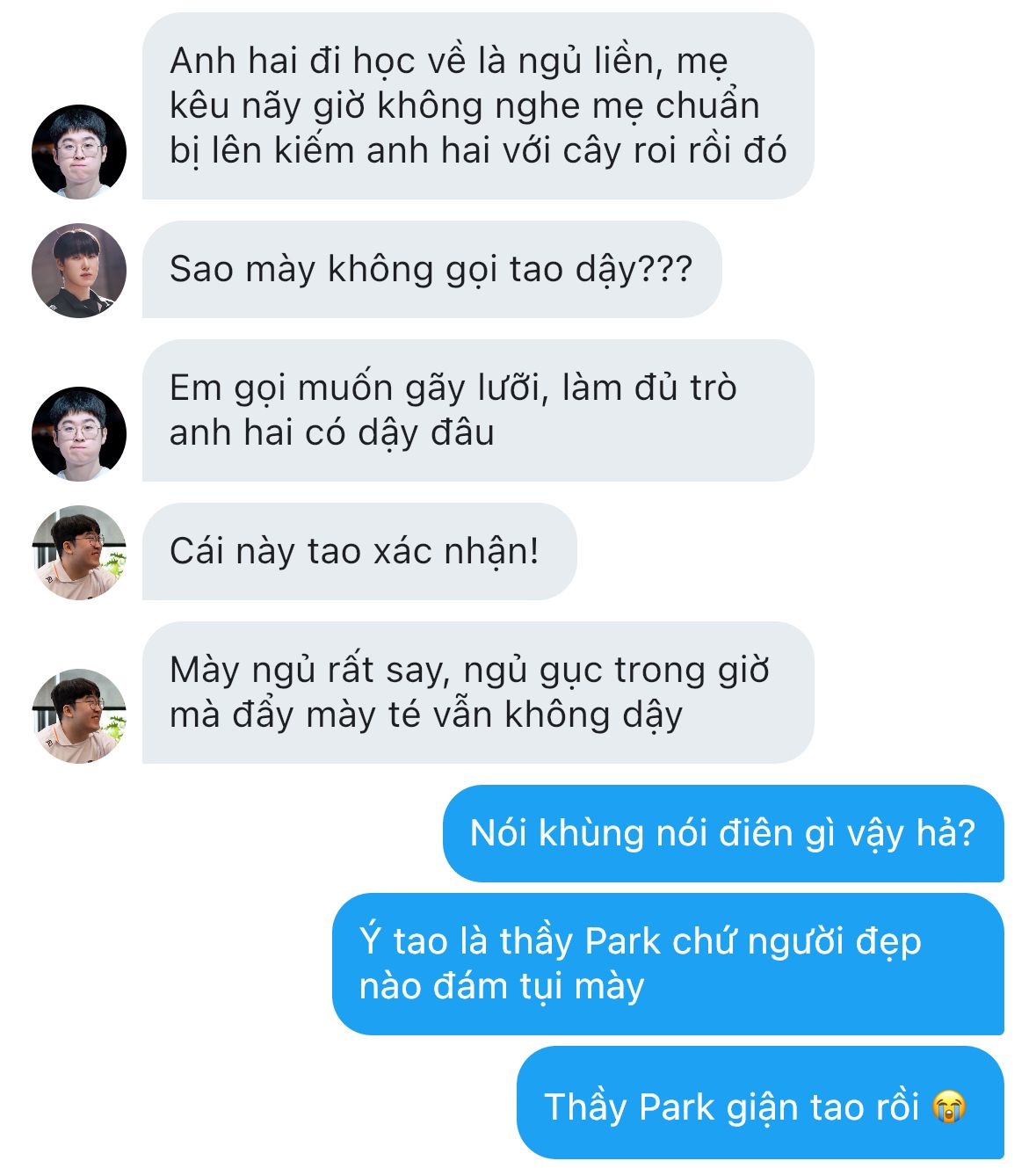Tap avatar next to 'Anh hai đi học về' message

click(79, 152)
